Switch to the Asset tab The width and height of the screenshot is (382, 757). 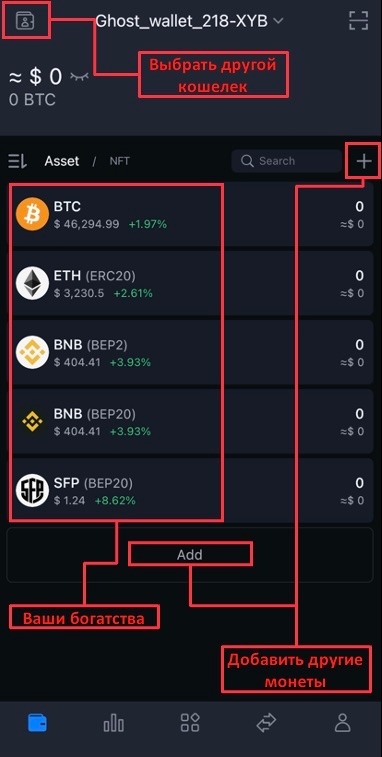click(x=62, y=161)
